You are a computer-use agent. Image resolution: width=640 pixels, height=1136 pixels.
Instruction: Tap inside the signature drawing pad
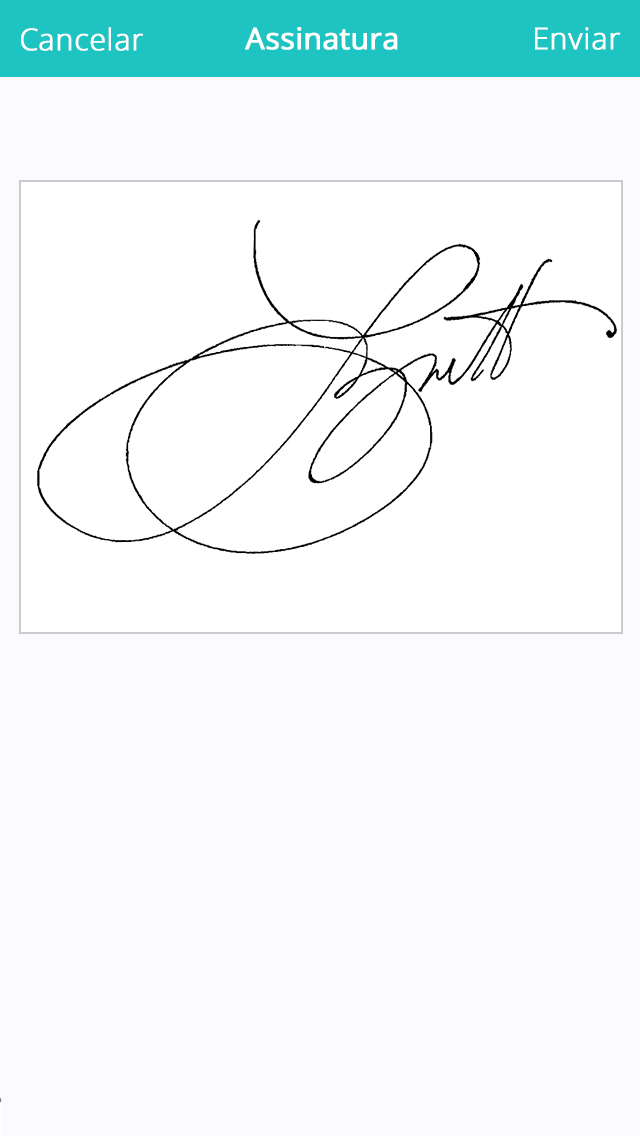point(320,407)
